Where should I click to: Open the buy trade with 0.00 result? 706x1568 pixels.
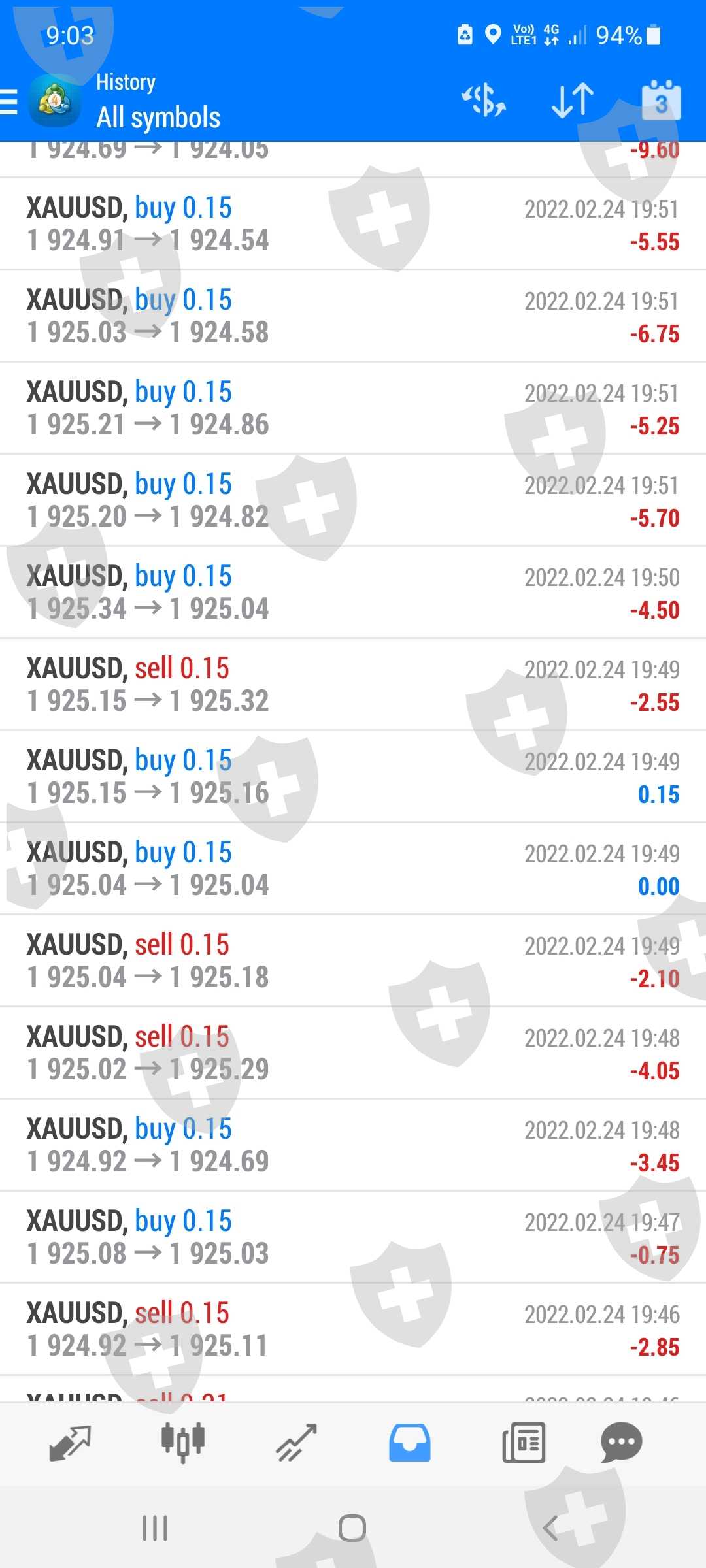[x=353, y=869]
